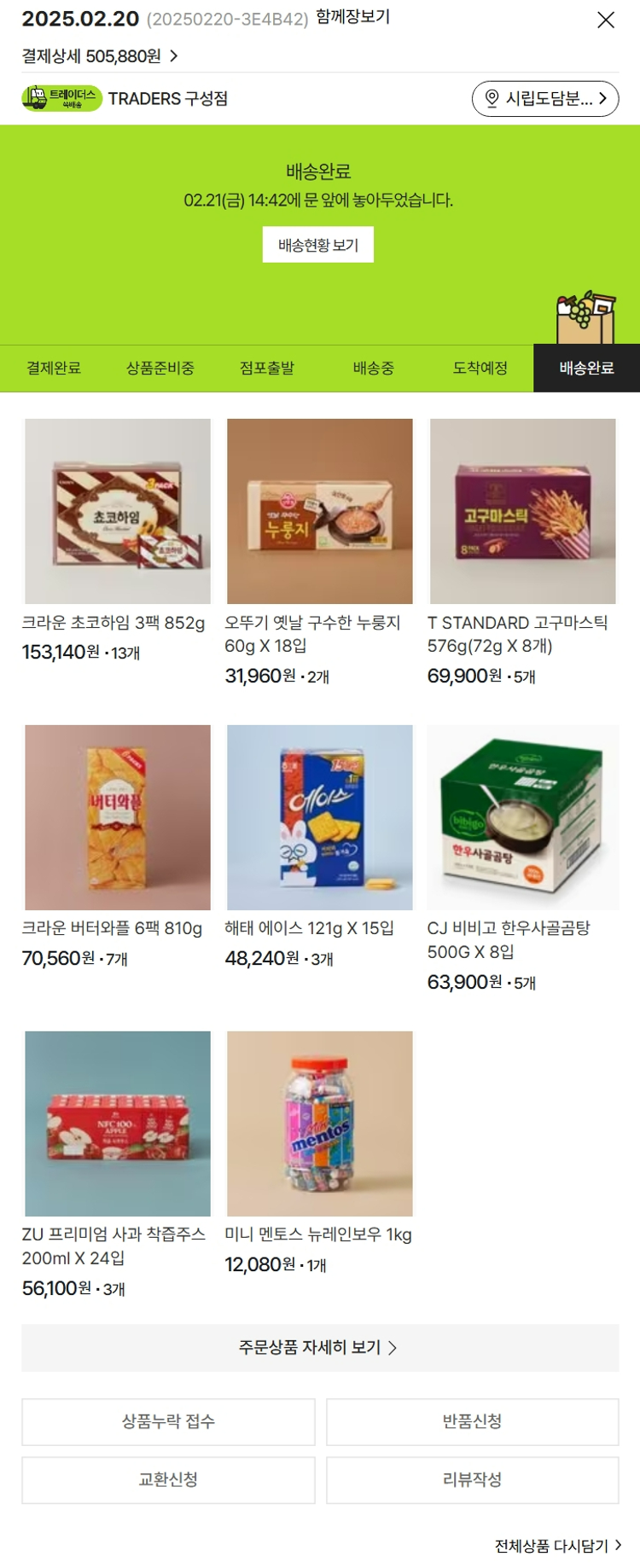This screenshot has height=1568, width=640.
Task: Write a review with 리뷰작성
Action: pos(472,1479)
